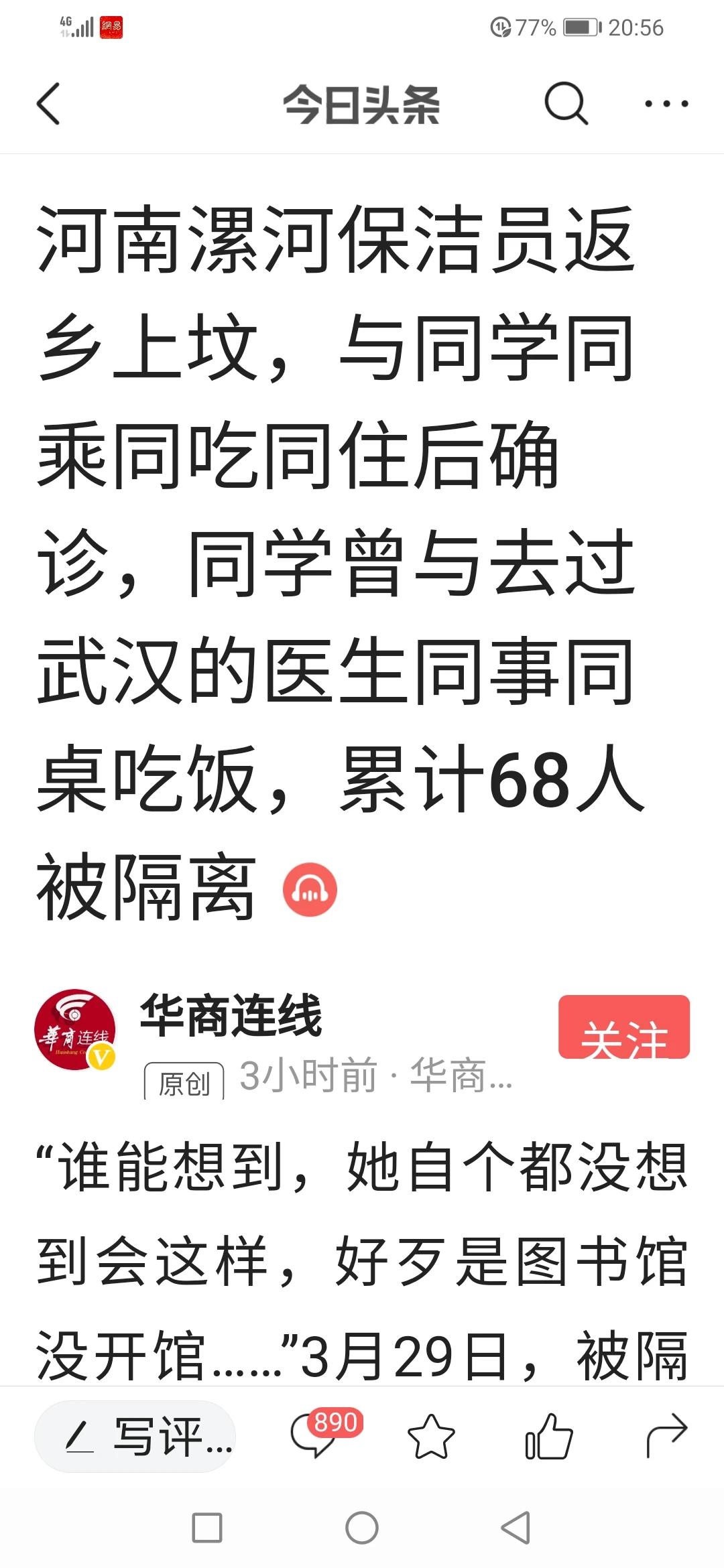Tap the system home button

(x=362, y=1528)
